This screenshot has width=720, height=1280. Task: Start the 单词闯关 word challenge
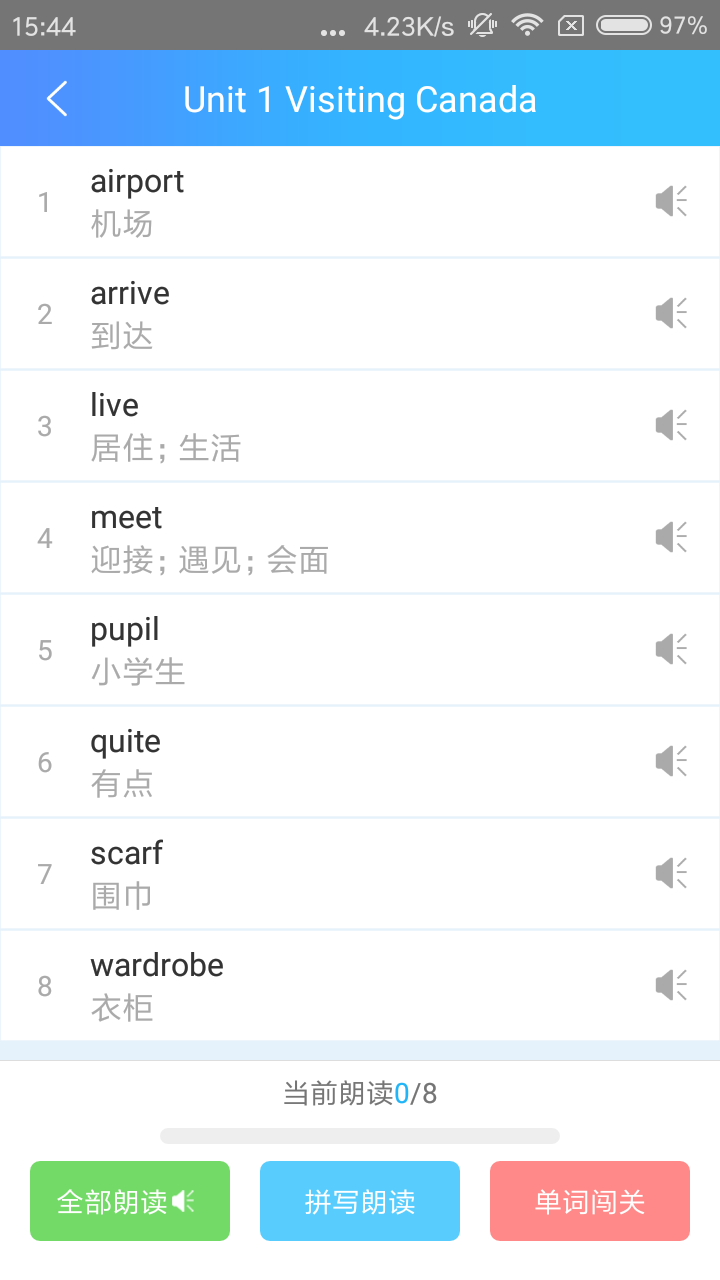coord(589,1200)
